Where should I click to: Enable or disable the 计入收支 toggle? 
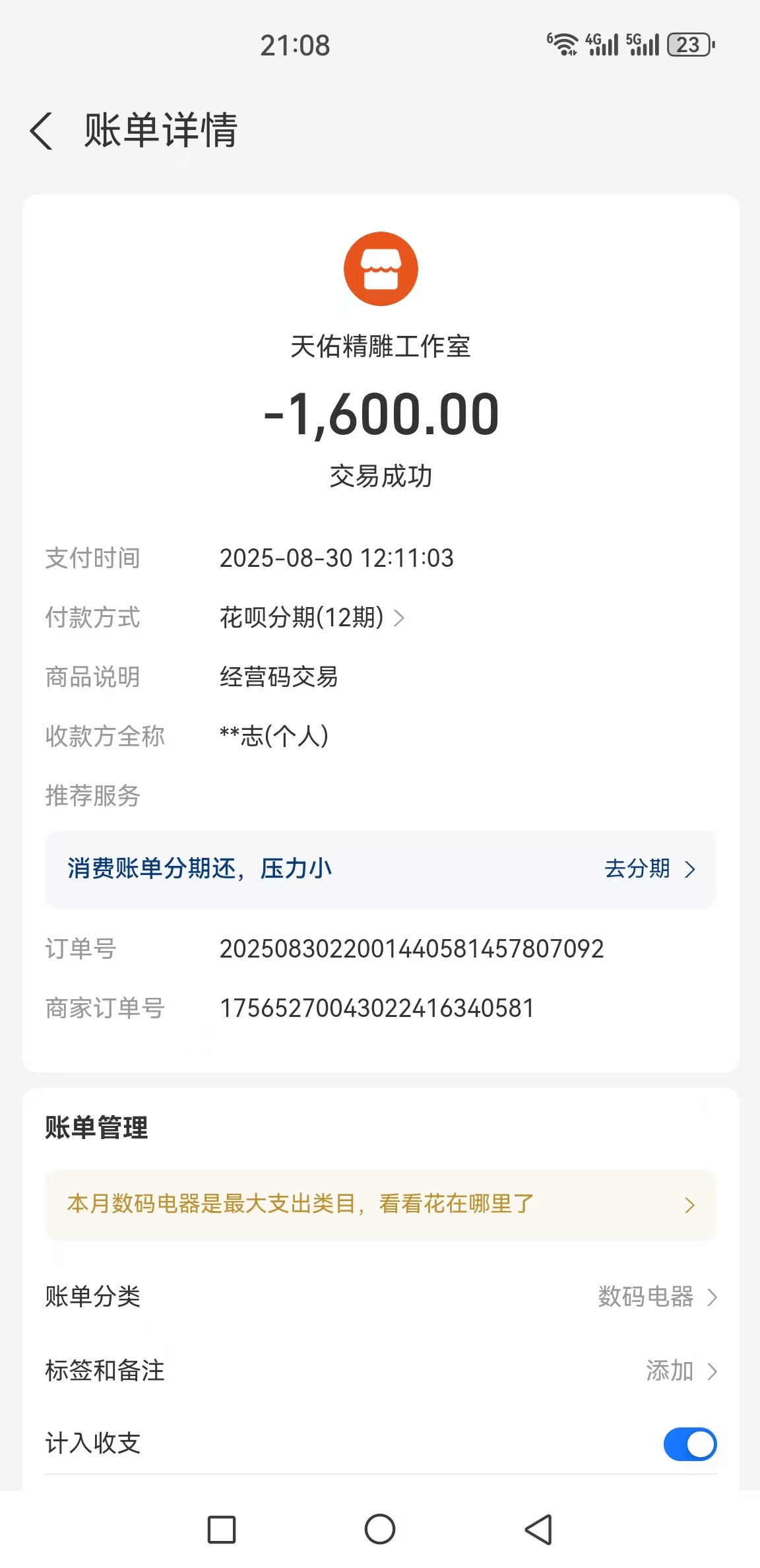(690, 1444)
